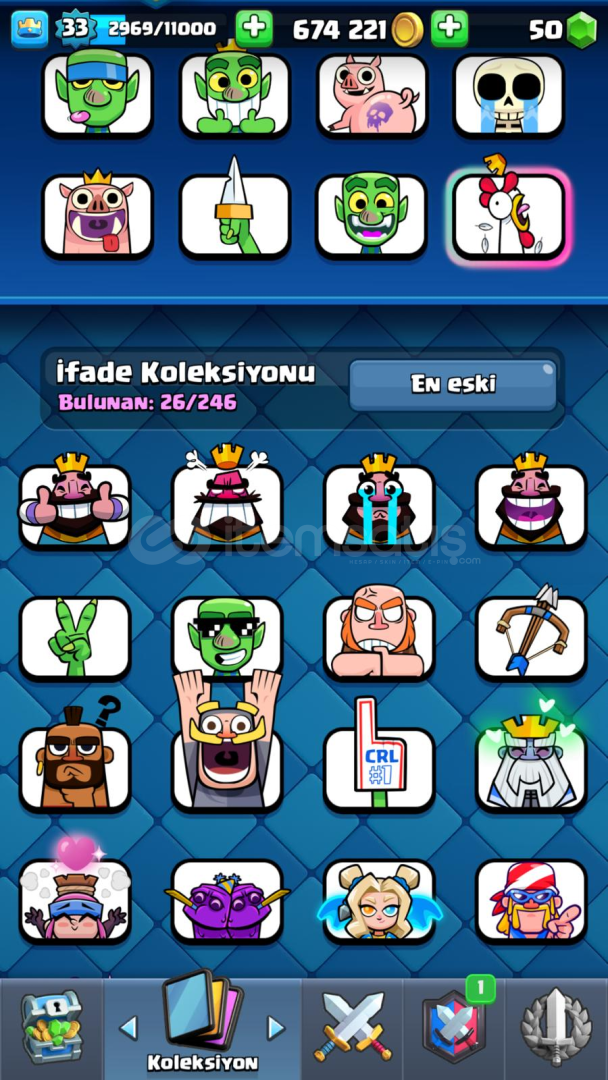Viewport: 608px width, 1080px height.
Task: Select the crying skeleton emote
Action: point(509,95)
